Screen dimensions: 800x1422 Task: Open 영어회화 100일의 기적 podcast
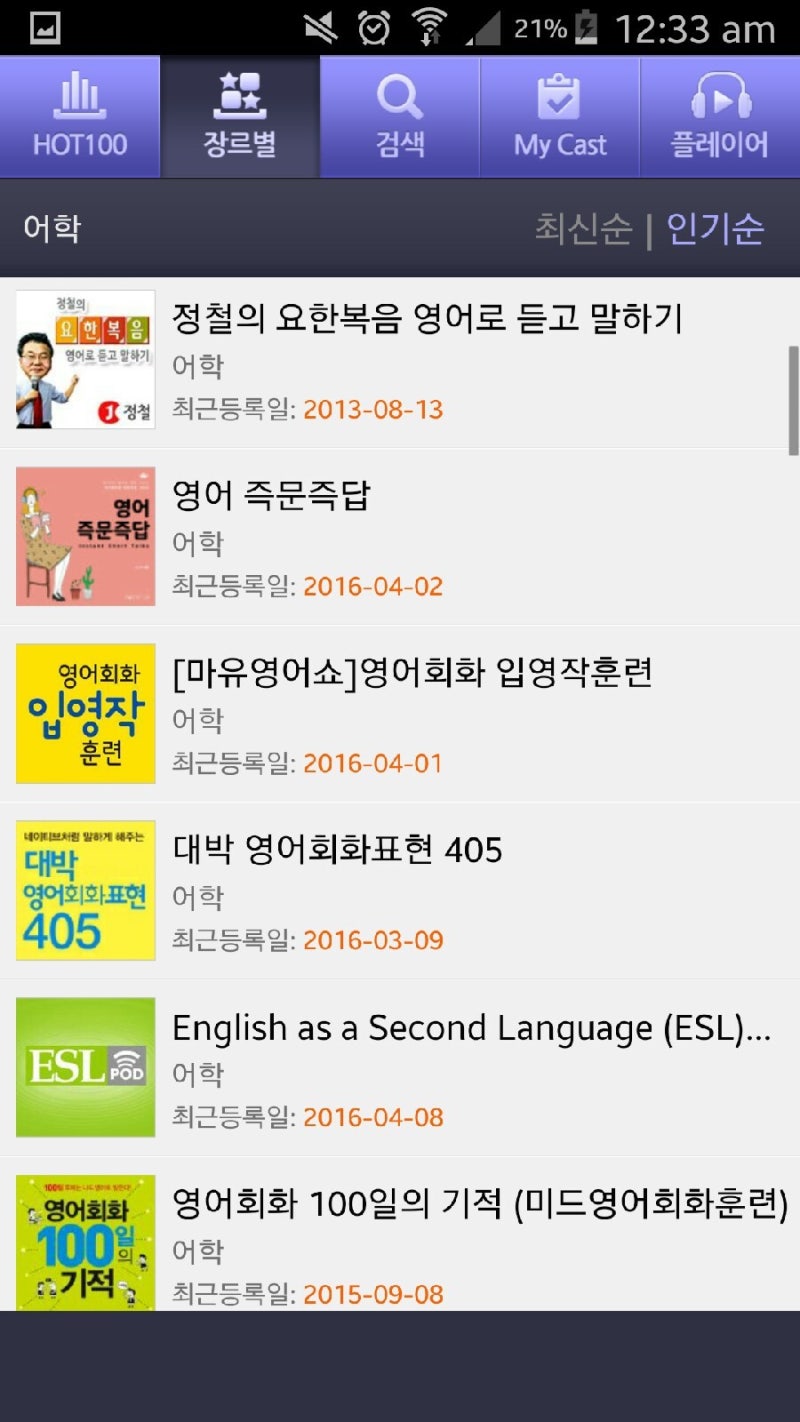click(400, 1240)
